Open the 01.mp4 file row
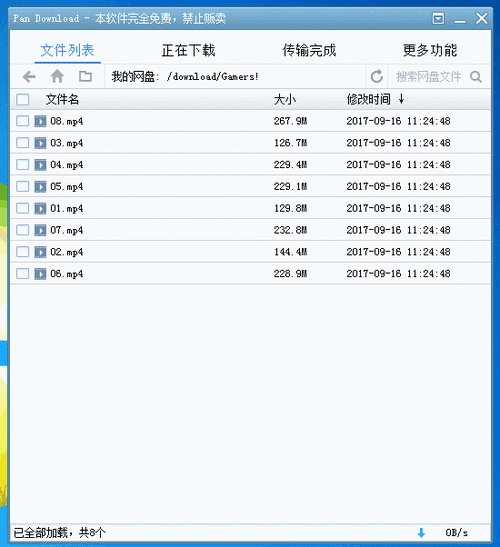 pyautogui.click(x=250, y=208)
